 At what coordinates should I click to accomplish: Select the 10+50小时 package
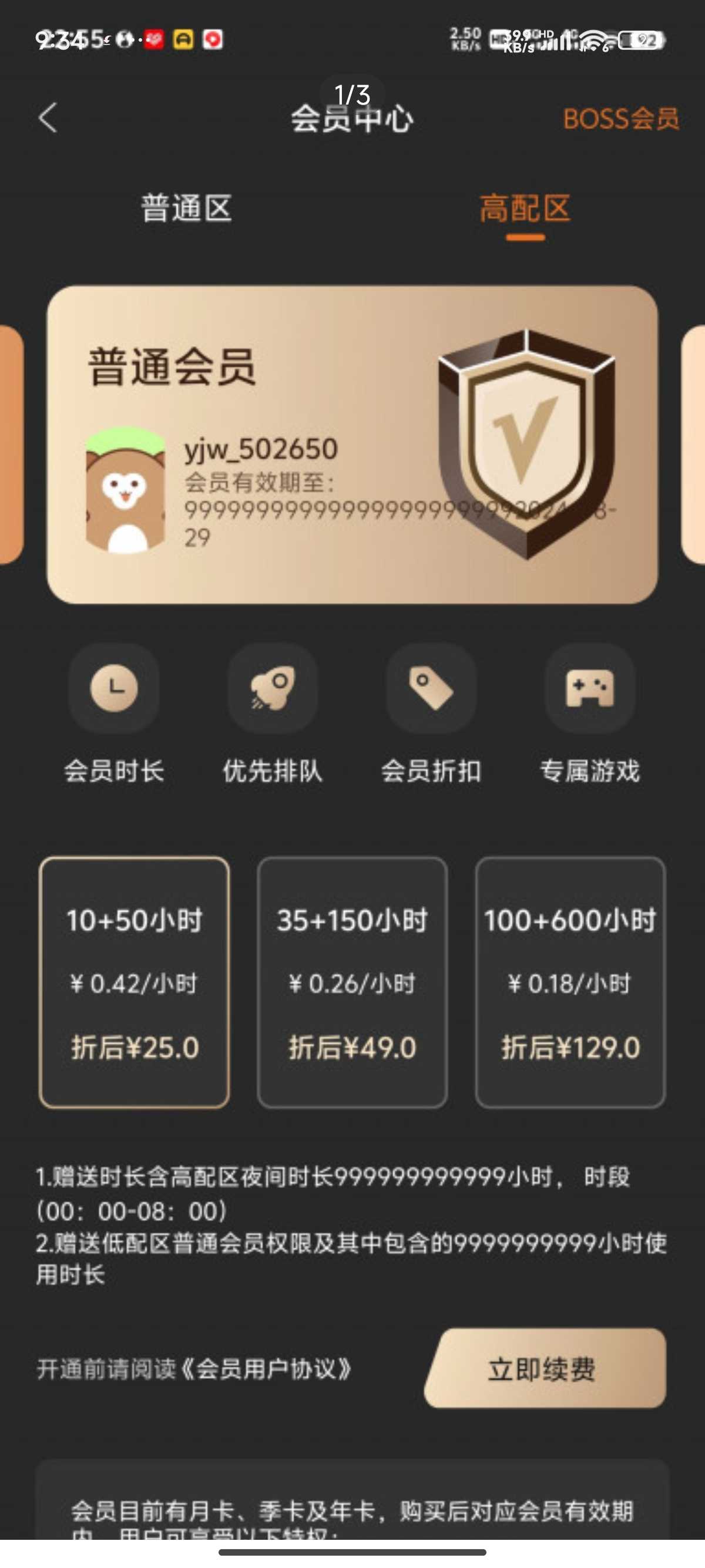[x=135, y=982]
